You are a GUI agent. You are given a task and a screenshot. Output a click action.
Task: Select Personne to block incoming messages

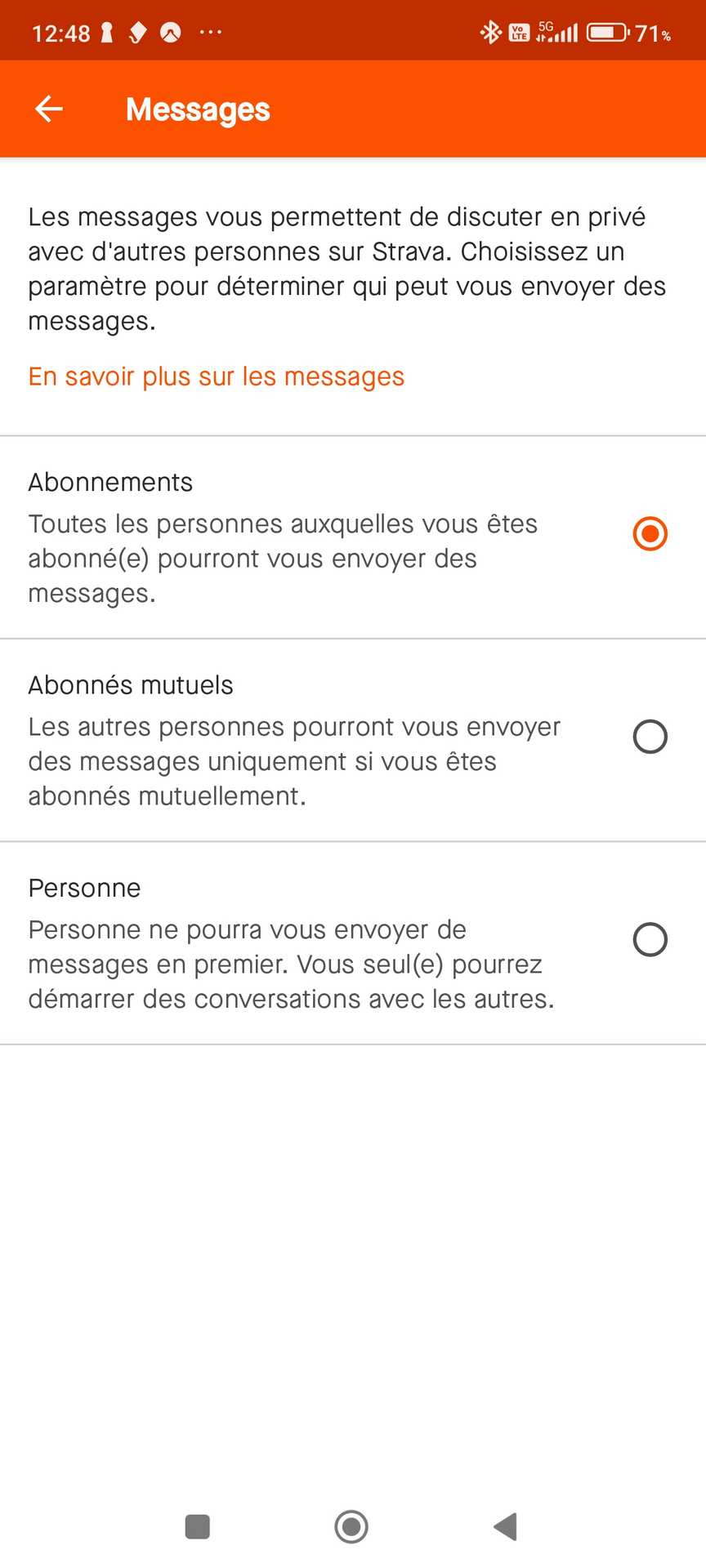click(x=353, y=943)
